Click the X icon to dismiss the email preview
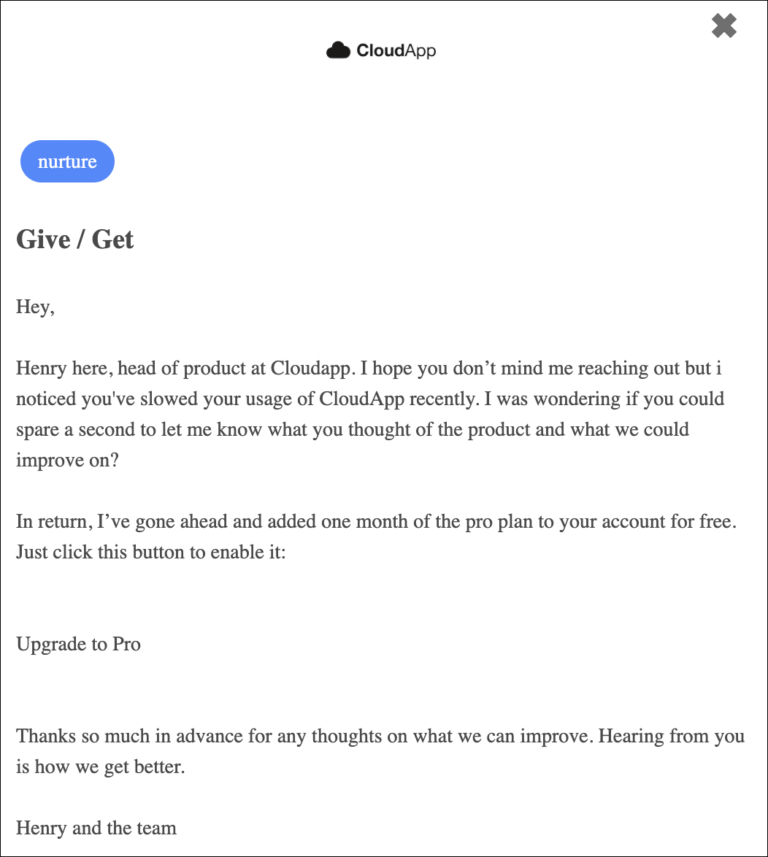The height and width of the screenshot is (857, 768). 723,26
